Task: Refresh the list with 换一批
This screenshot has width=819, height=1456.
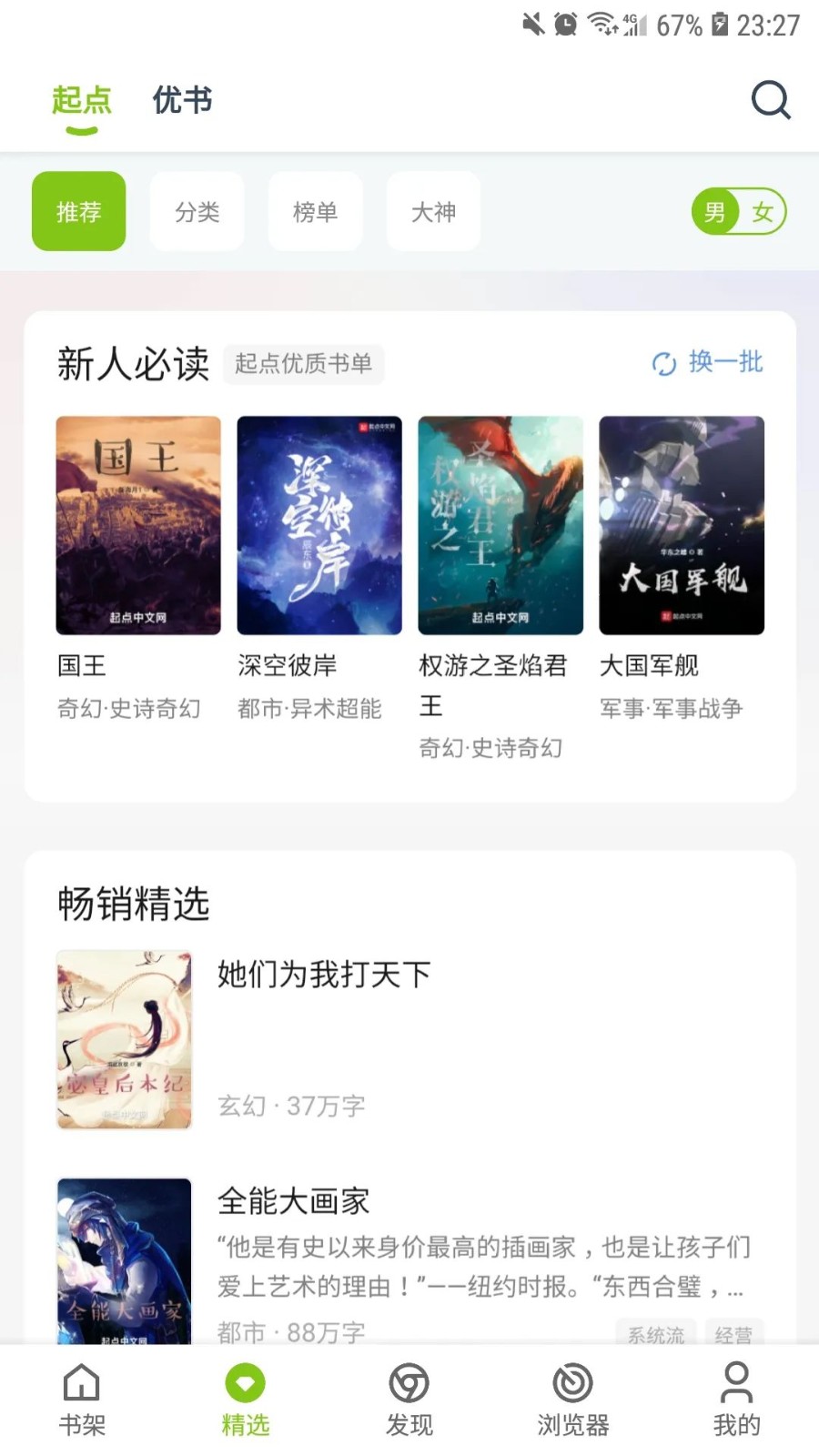Action: pyautogui.click(x=708, y=362)
